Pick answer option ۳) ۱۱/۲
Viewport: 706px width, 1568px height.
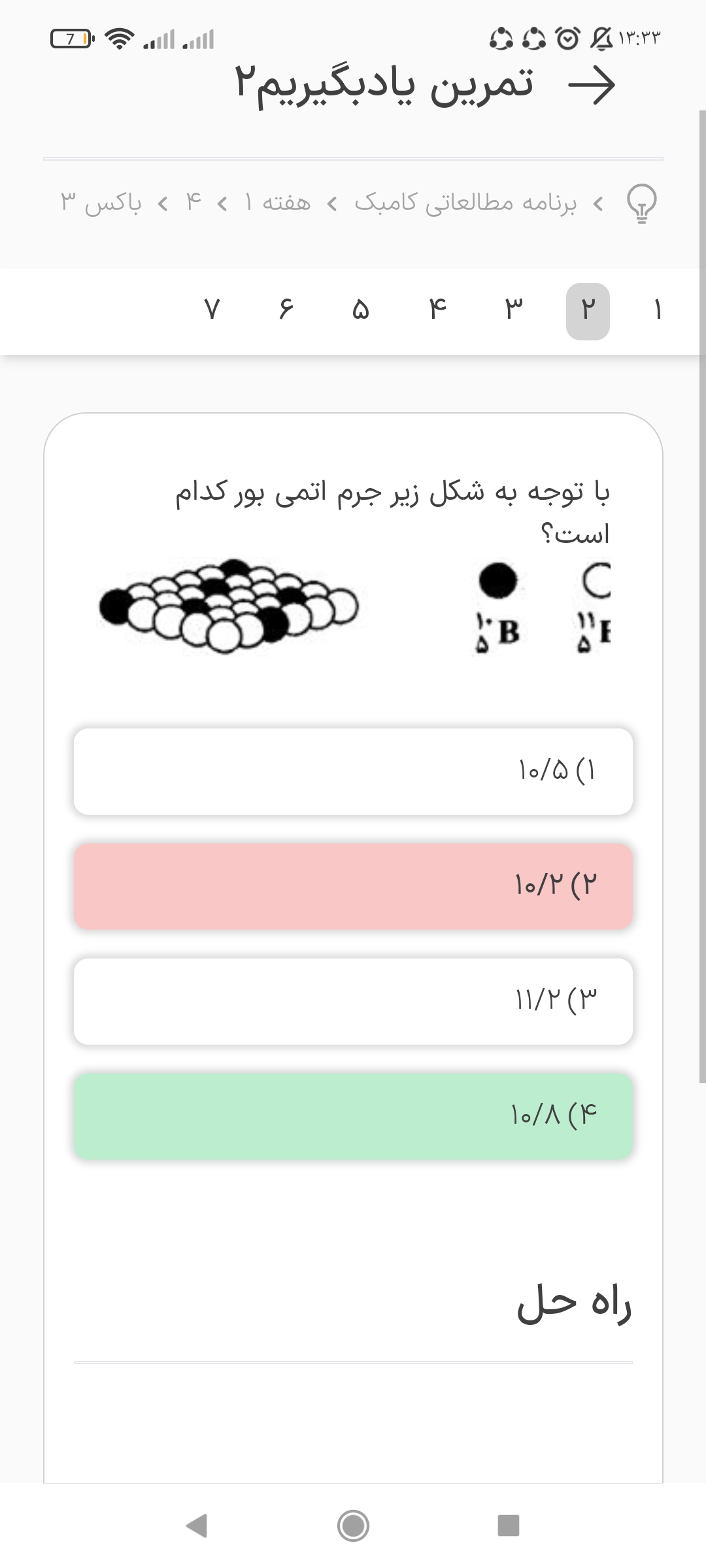(x=353, y=1002)
